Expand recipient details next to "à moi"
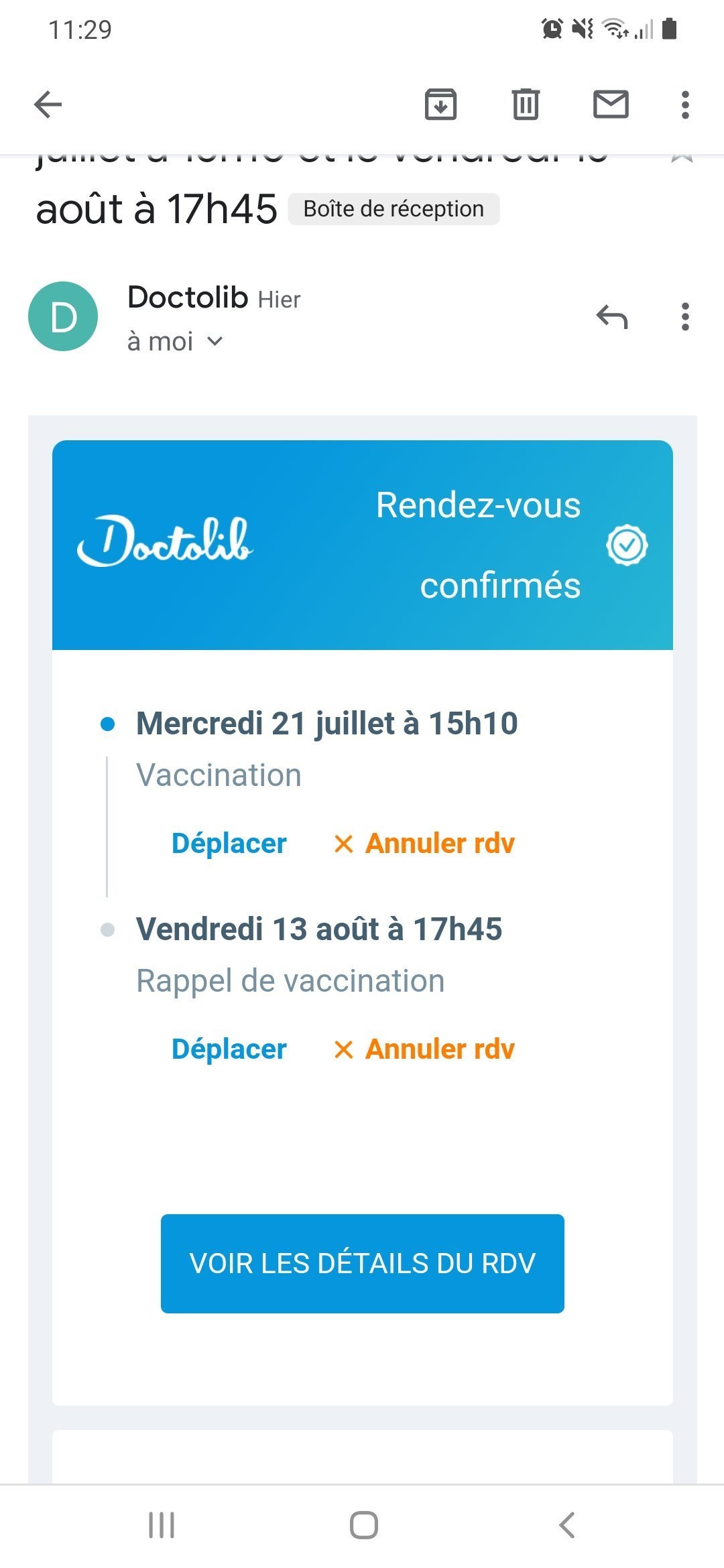 pyautogui.click(x=215, y=341)
